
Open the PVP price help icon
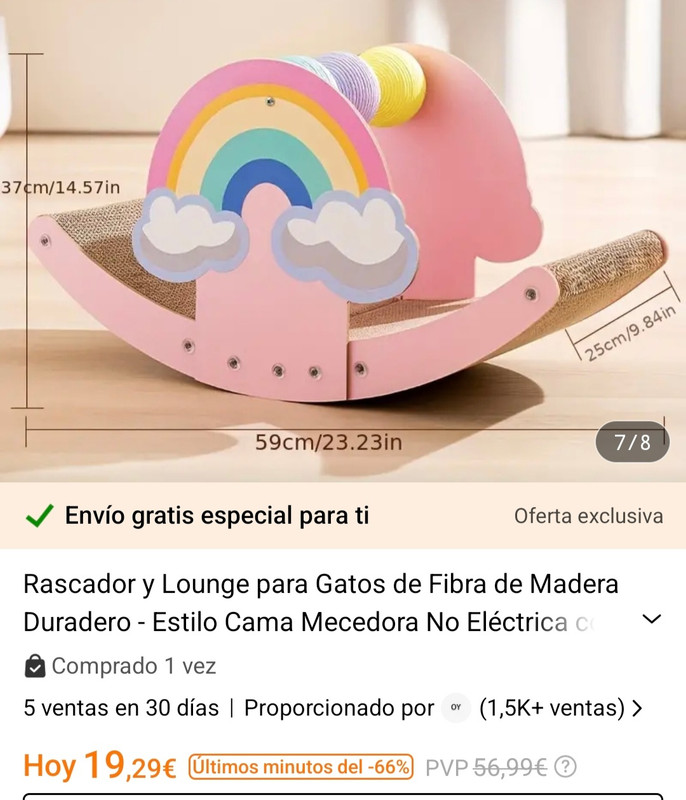(566, 767)
